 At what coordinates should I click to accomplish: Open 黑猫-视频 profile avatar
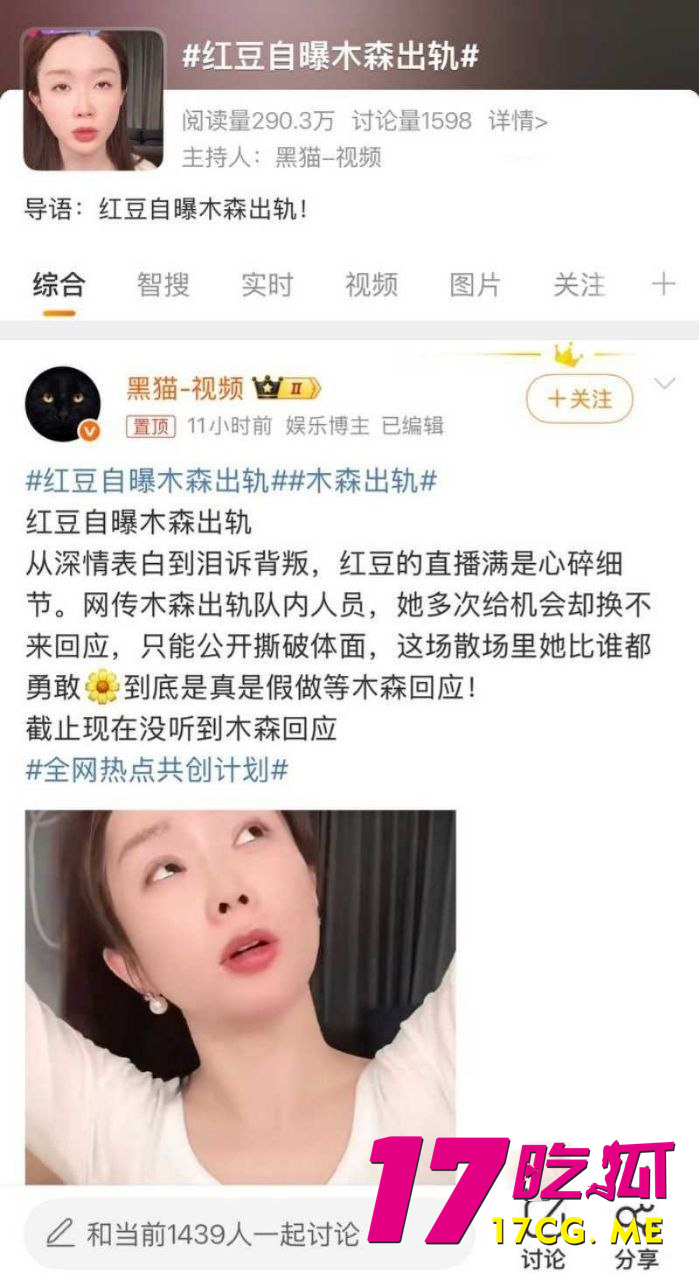pos(62,404)
